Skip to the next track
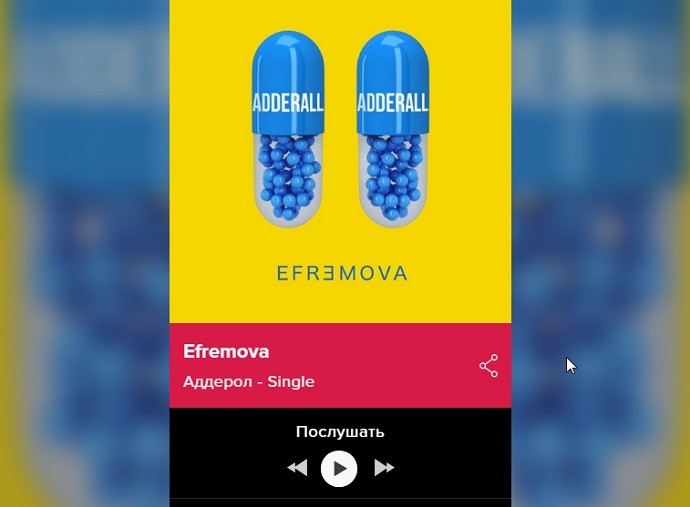 [384, 468]
